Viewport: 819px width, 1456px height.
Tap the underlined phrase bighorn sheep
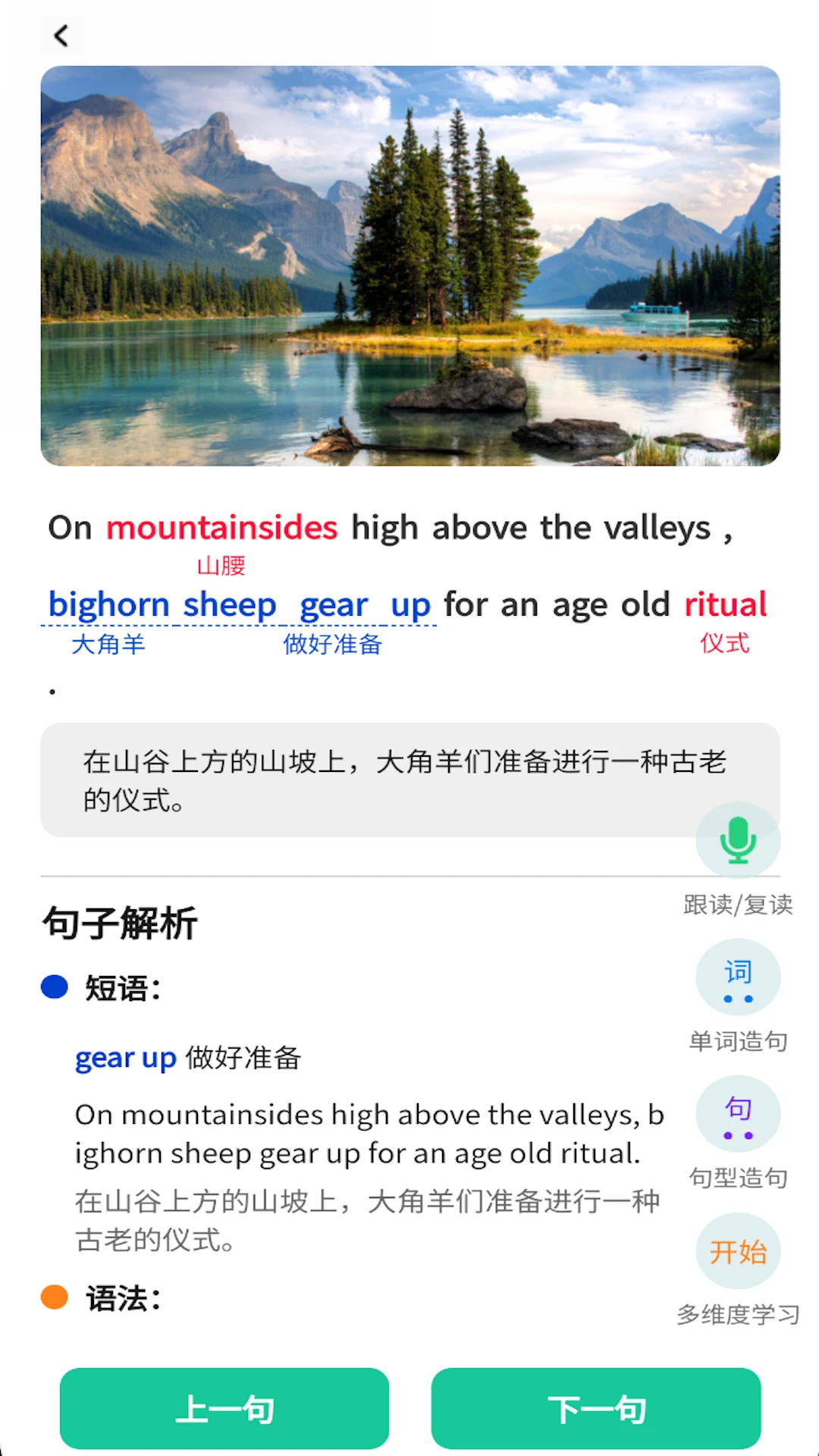click(162, 604)
